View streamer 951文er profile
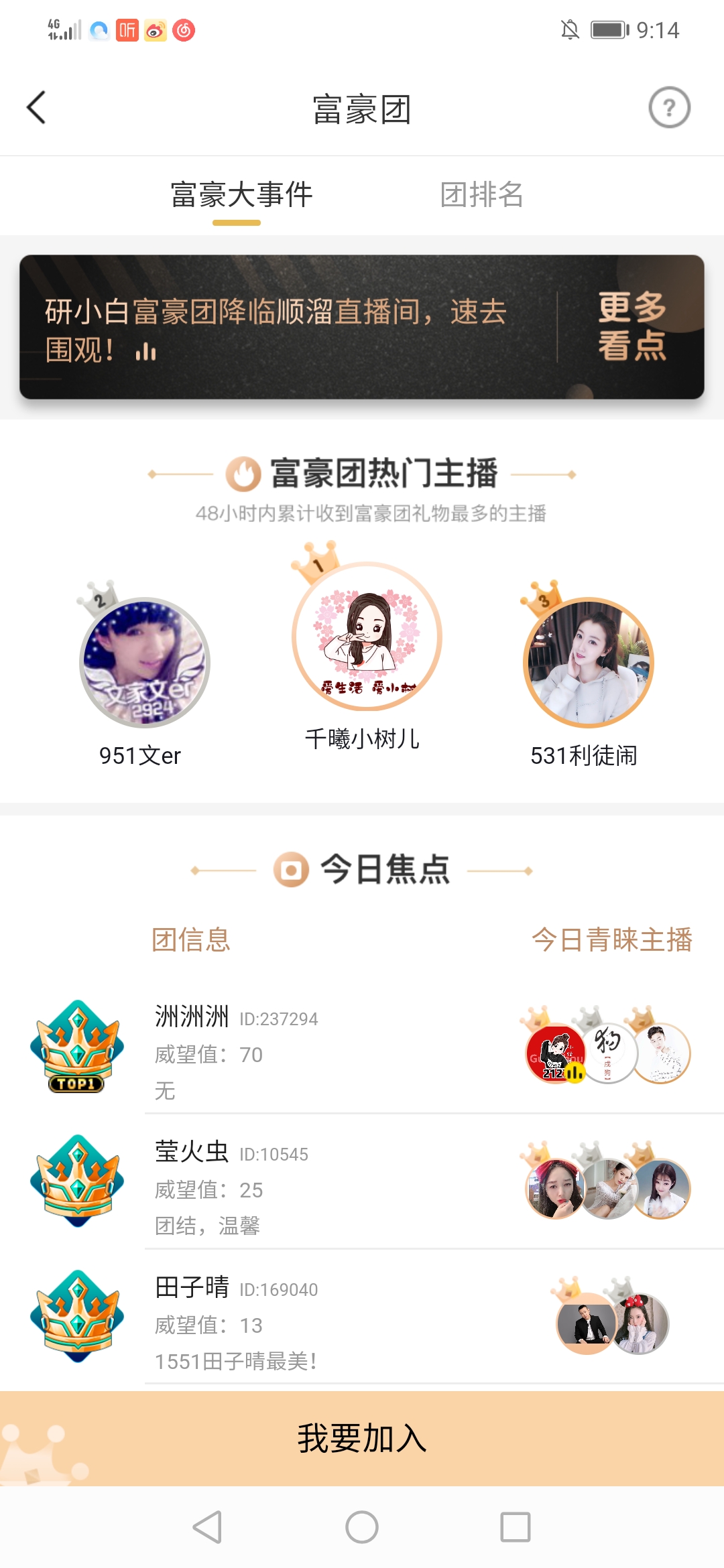 [x=145, y=663]
